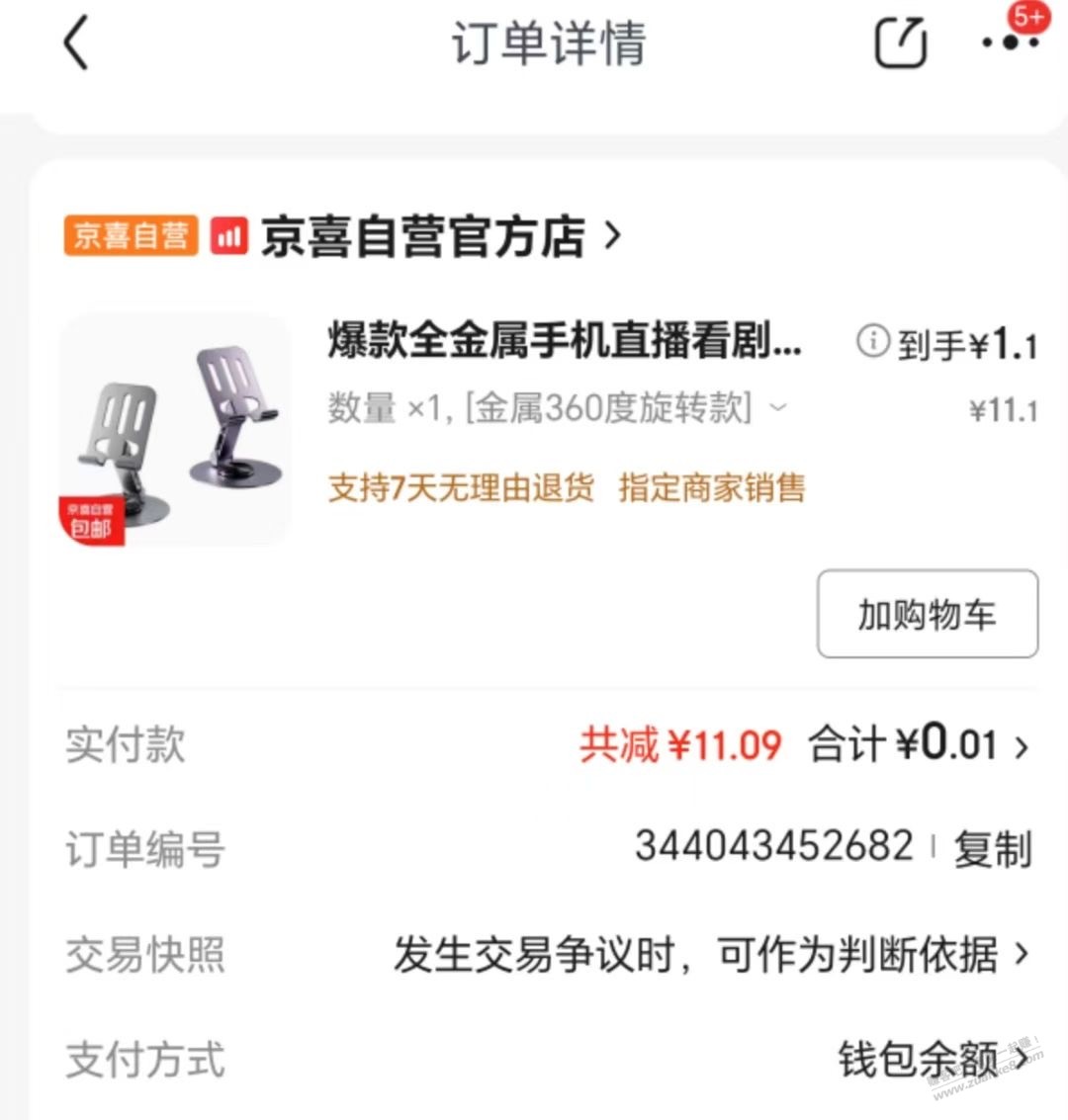Screen dimensions: 1068x1120
Task: Share this order
Action: point(900,44)
